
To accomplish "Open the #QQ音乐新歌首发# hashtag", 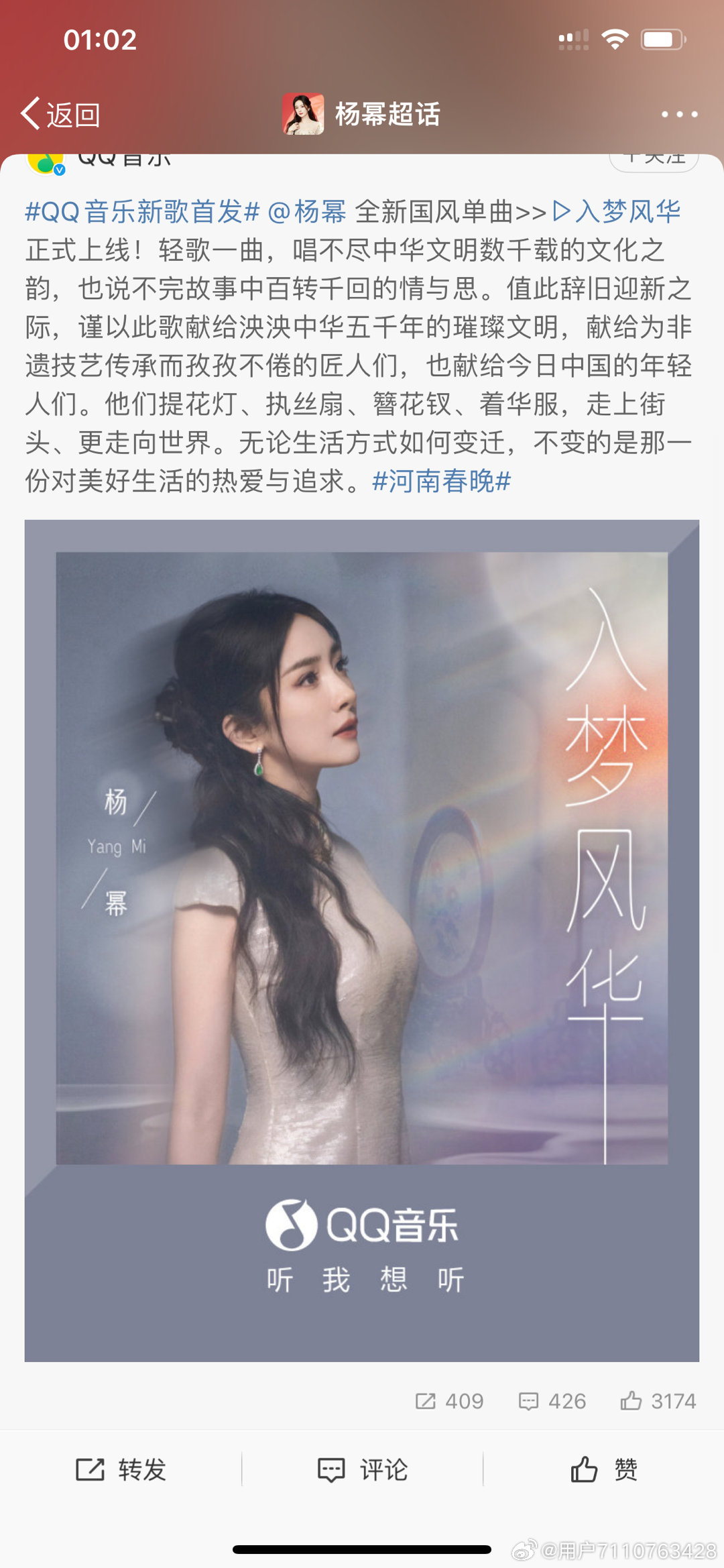I will tap(143, 212).
